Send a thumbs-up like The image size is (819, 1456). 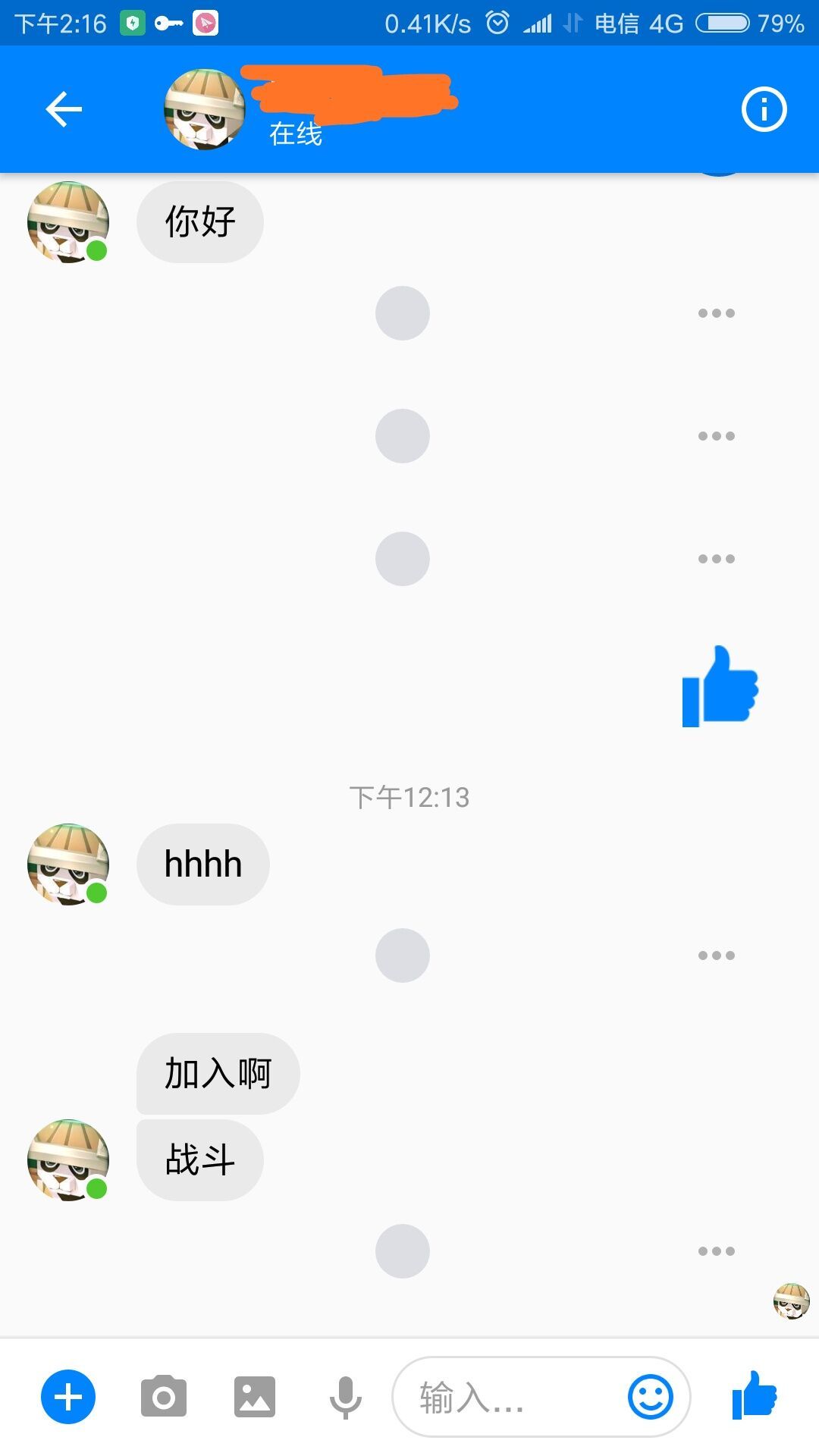[755, 1395]
